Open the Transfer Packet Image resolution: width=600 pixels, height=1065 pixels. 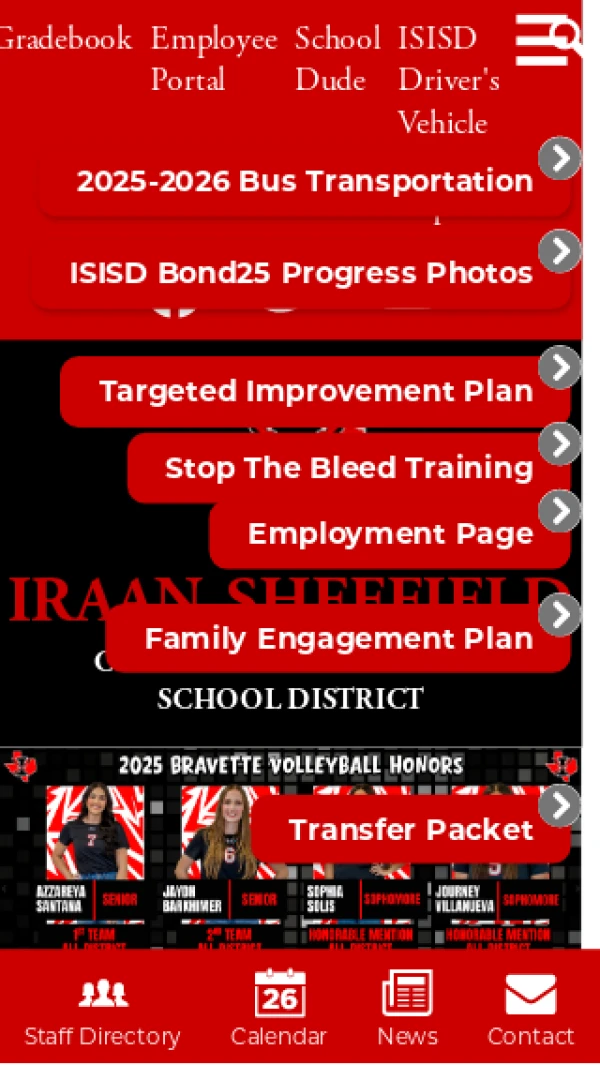[410, 830]
